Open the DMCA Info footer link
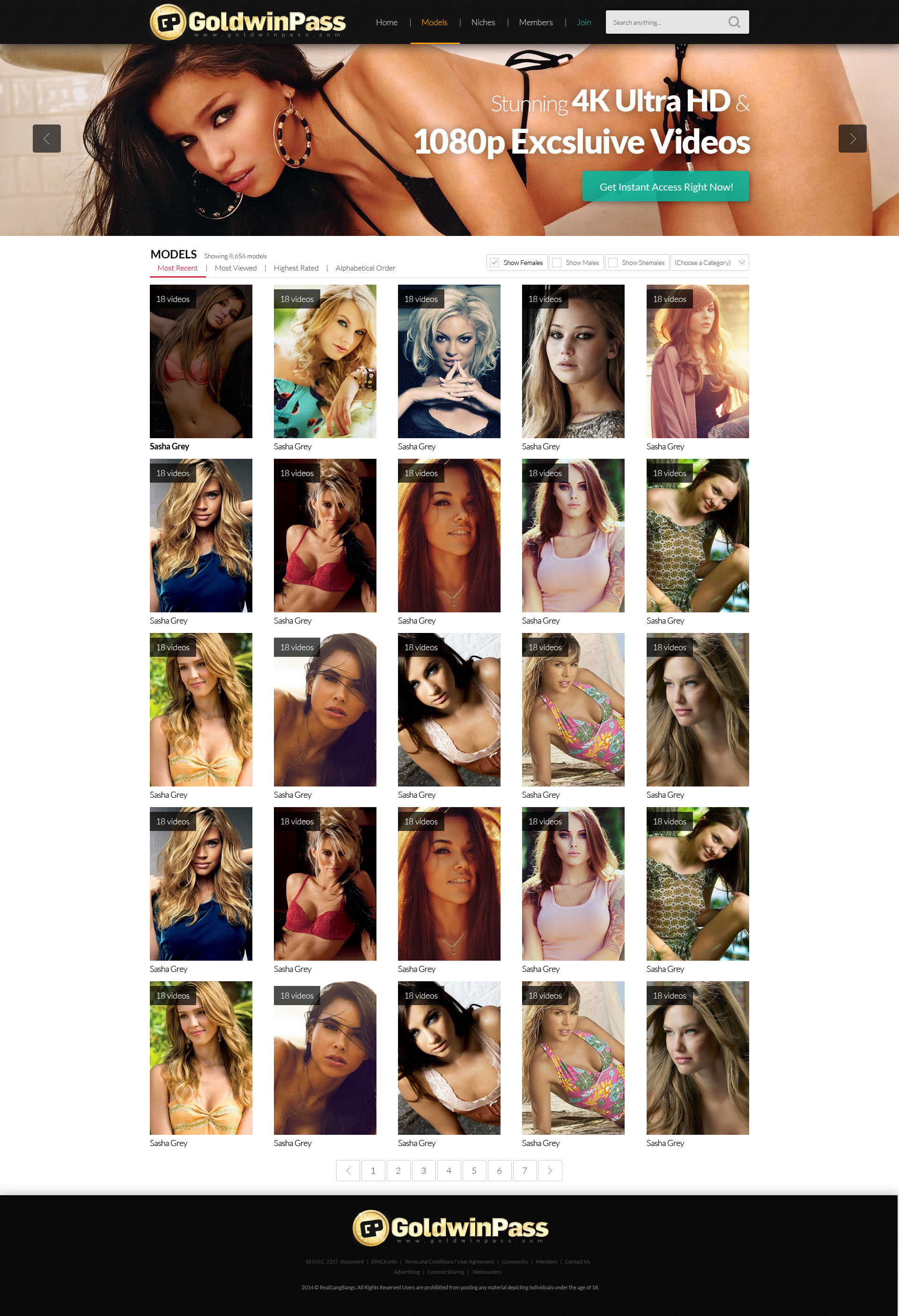 384,1262
